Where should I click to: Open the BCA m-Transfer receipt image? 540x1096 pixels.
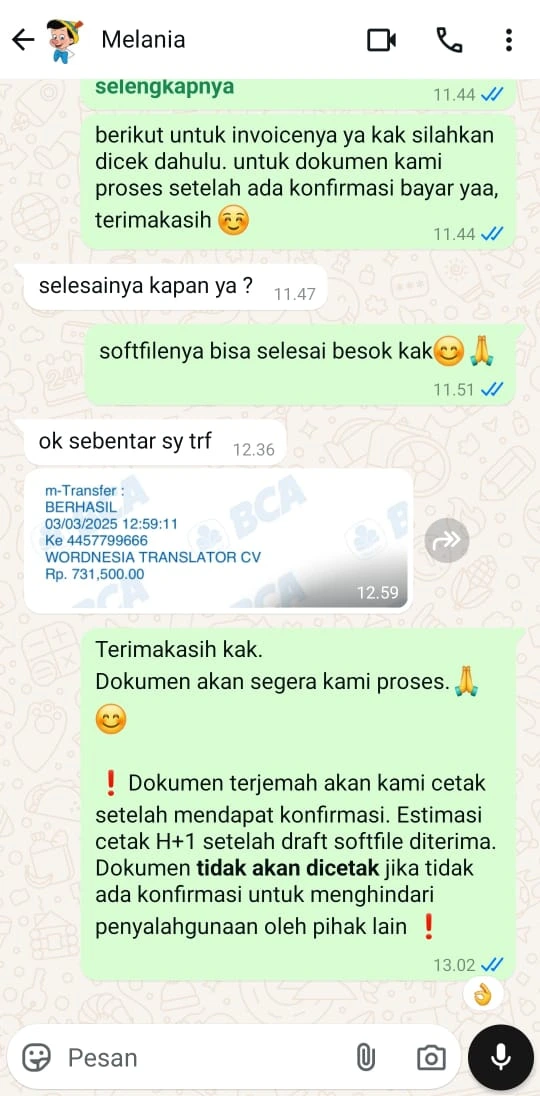click(x=218, y=541)
